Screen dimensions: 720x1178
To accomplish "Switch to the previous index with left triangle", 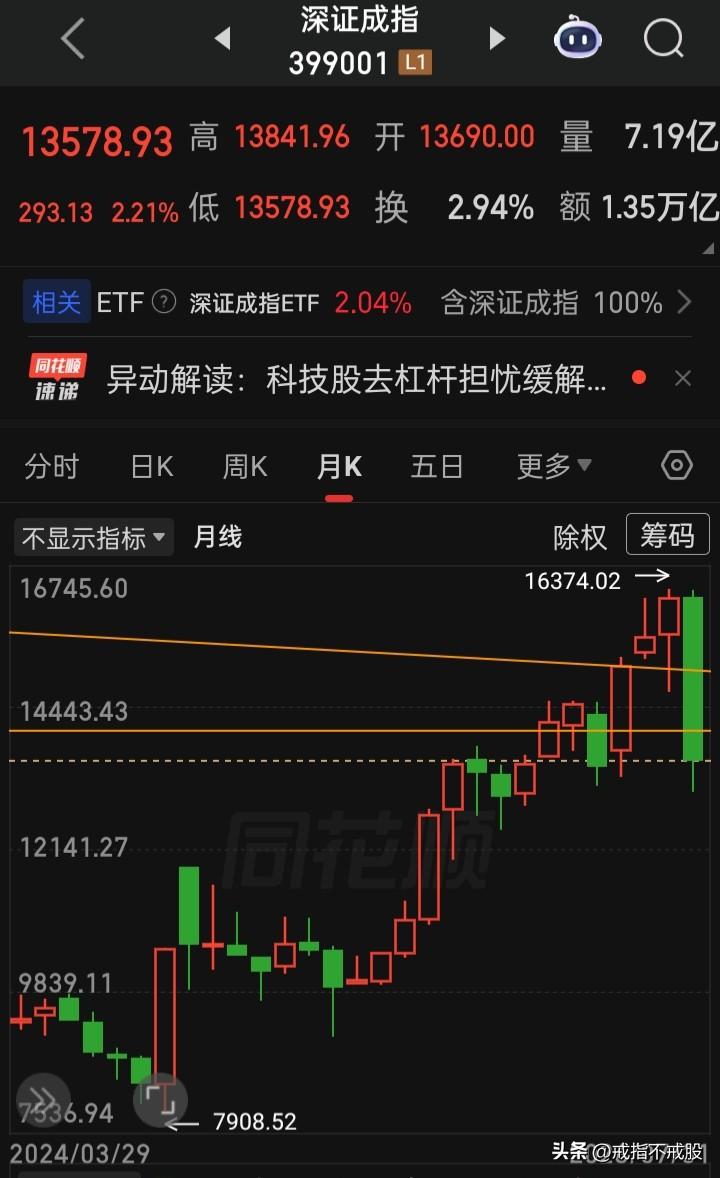I will coord(222,38).
